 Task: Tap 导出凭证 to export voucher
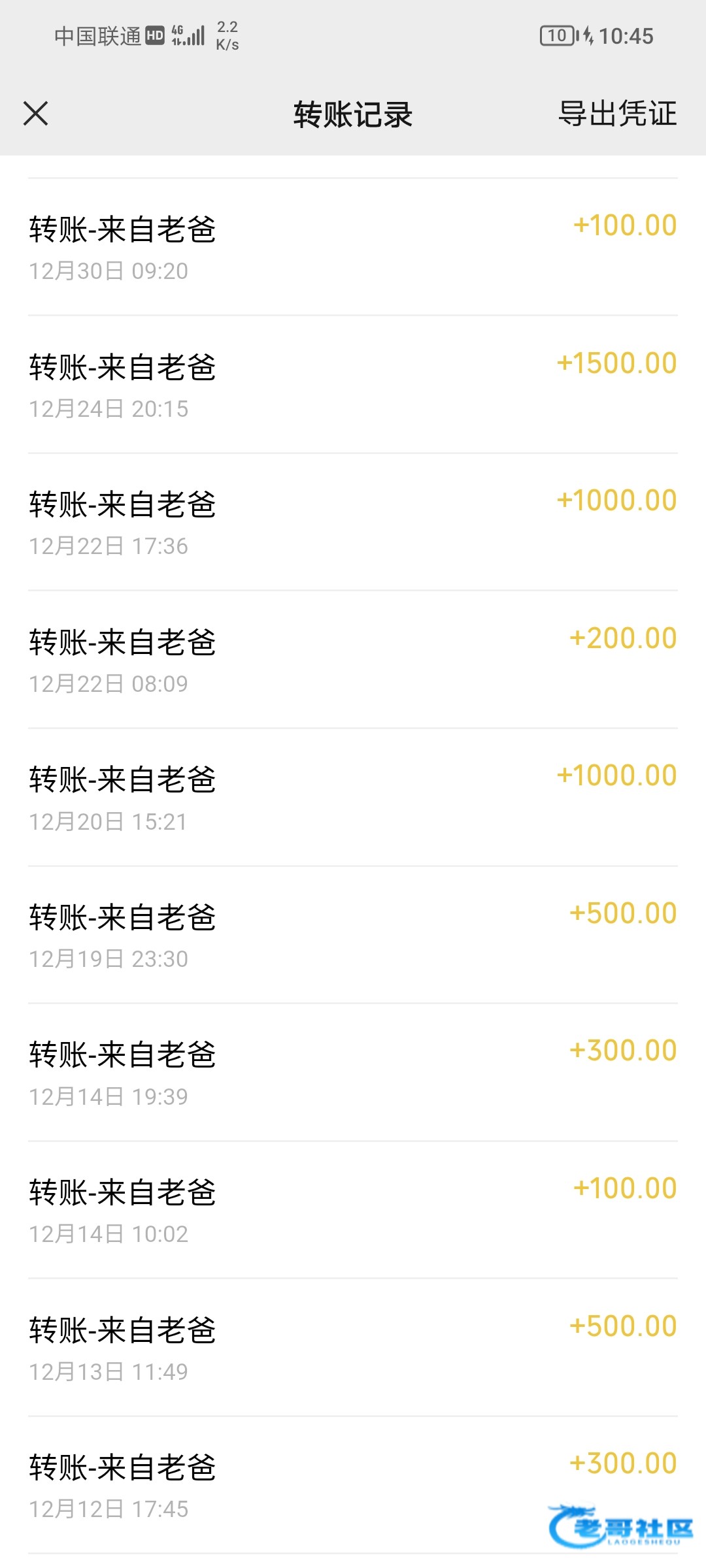pyautogui.click(x=617, y=114)
